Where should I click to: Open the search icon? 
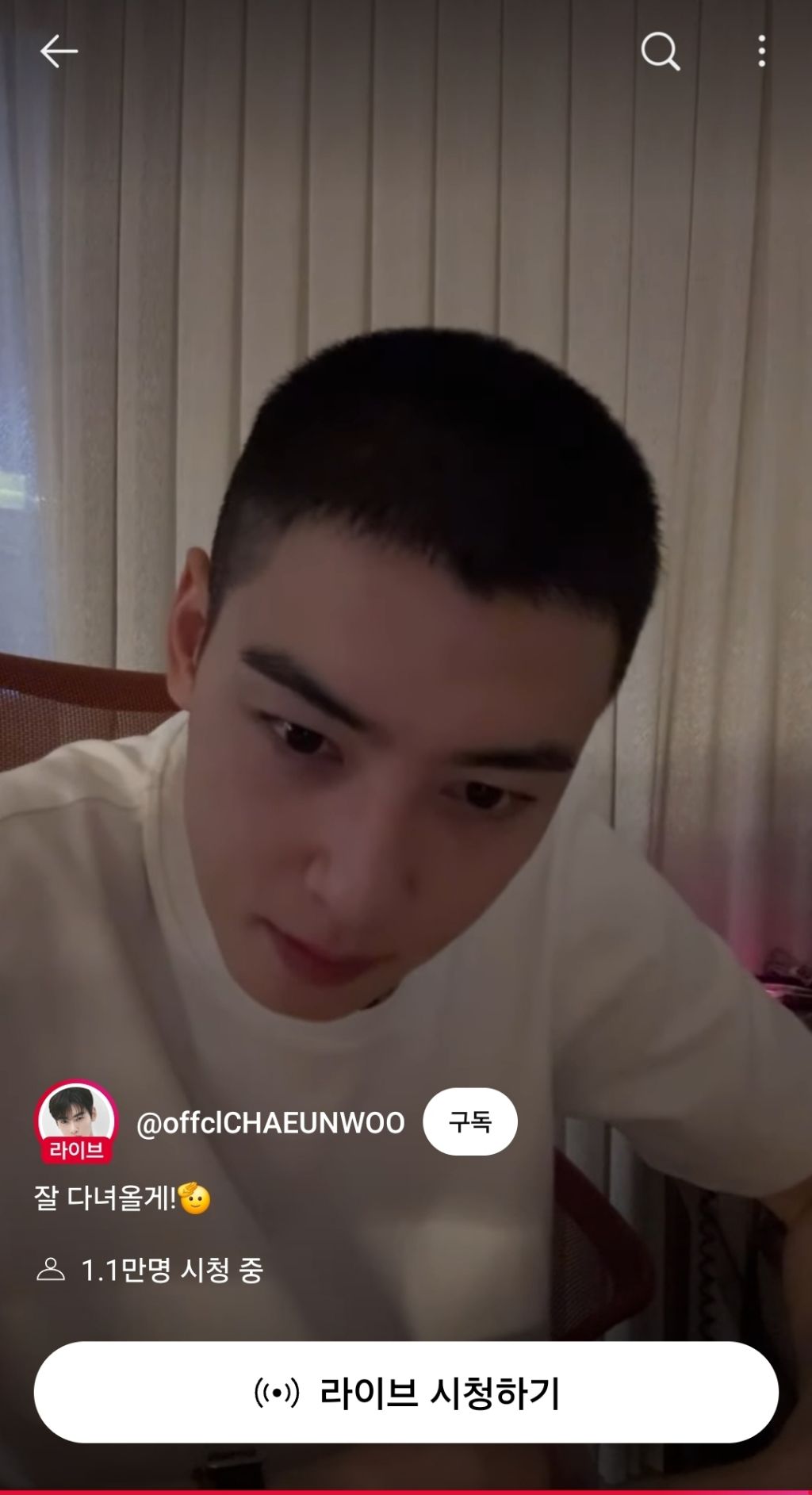click(x=660, y=52)
